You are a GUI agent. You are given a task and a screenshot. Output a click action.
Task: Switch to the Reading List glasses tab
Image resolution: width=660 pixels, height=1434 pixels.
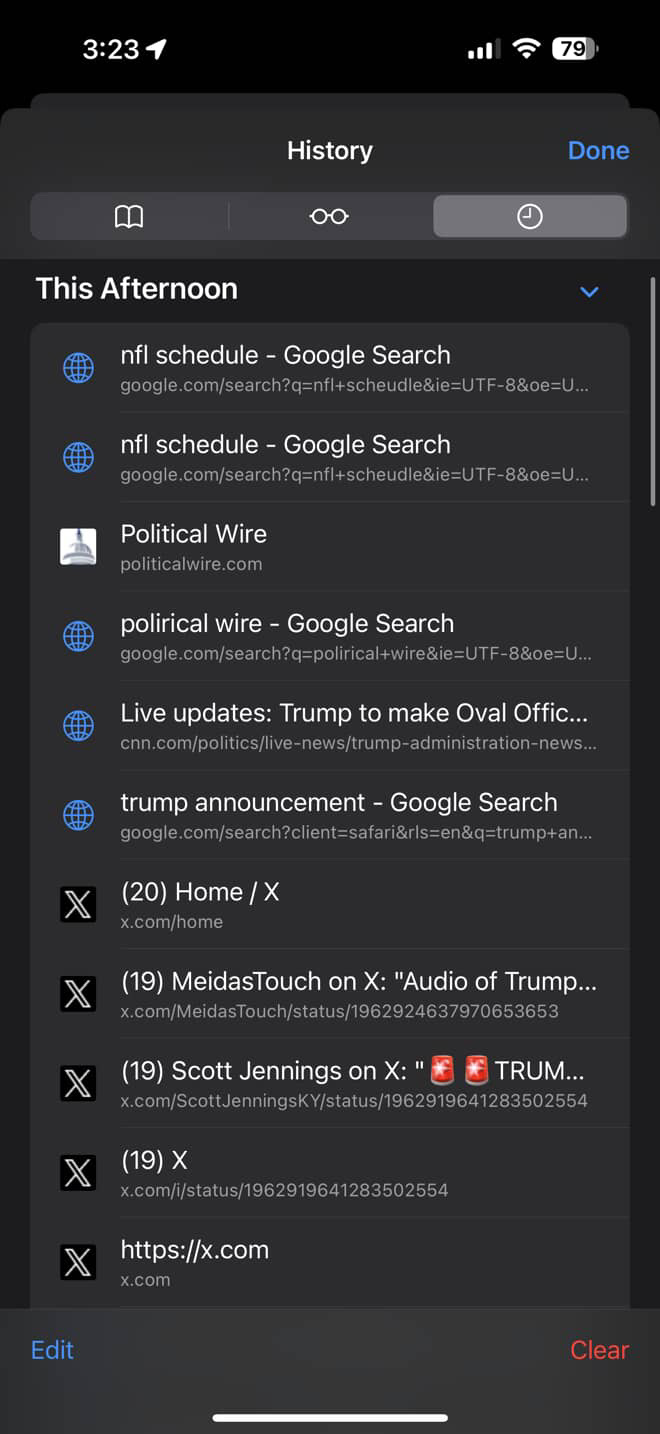tap(329, 216)
